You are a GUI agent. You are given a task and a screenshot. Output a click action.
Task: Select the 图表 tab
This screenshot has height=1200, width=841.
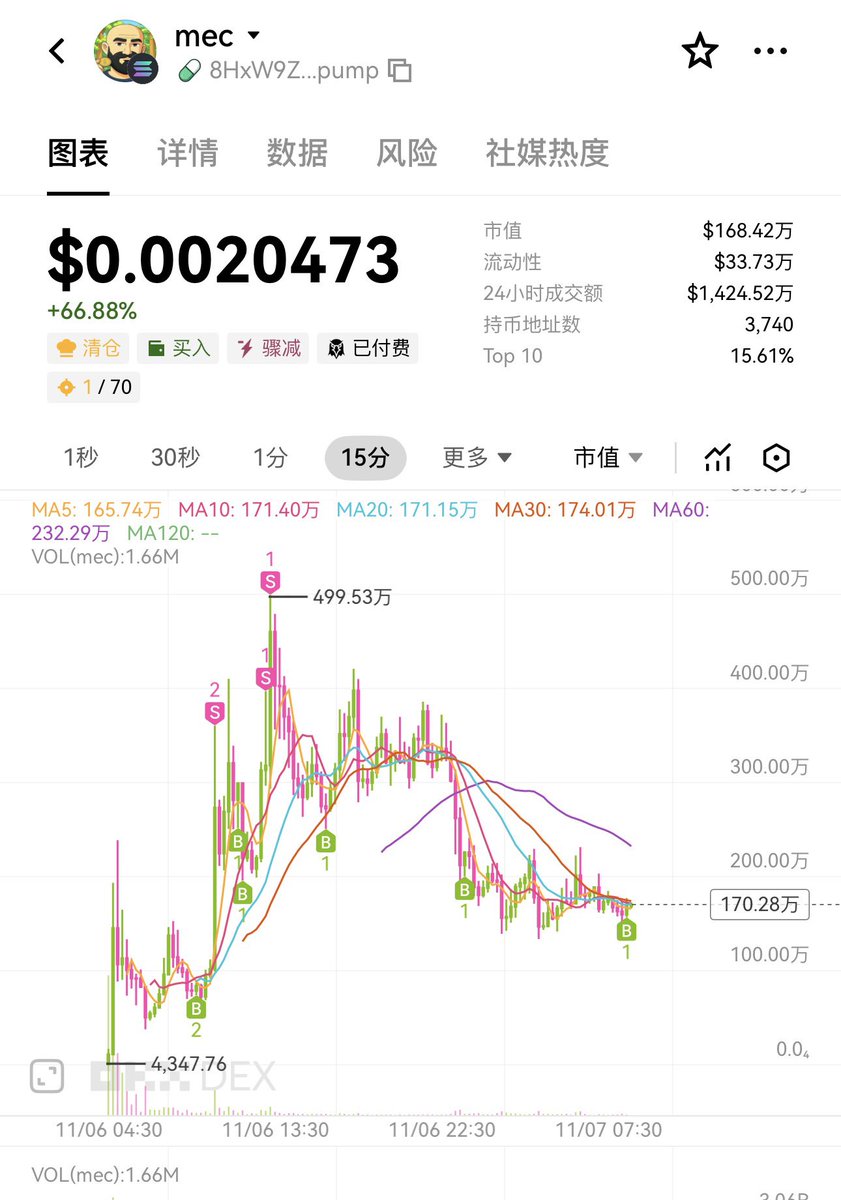pos(78,153)
